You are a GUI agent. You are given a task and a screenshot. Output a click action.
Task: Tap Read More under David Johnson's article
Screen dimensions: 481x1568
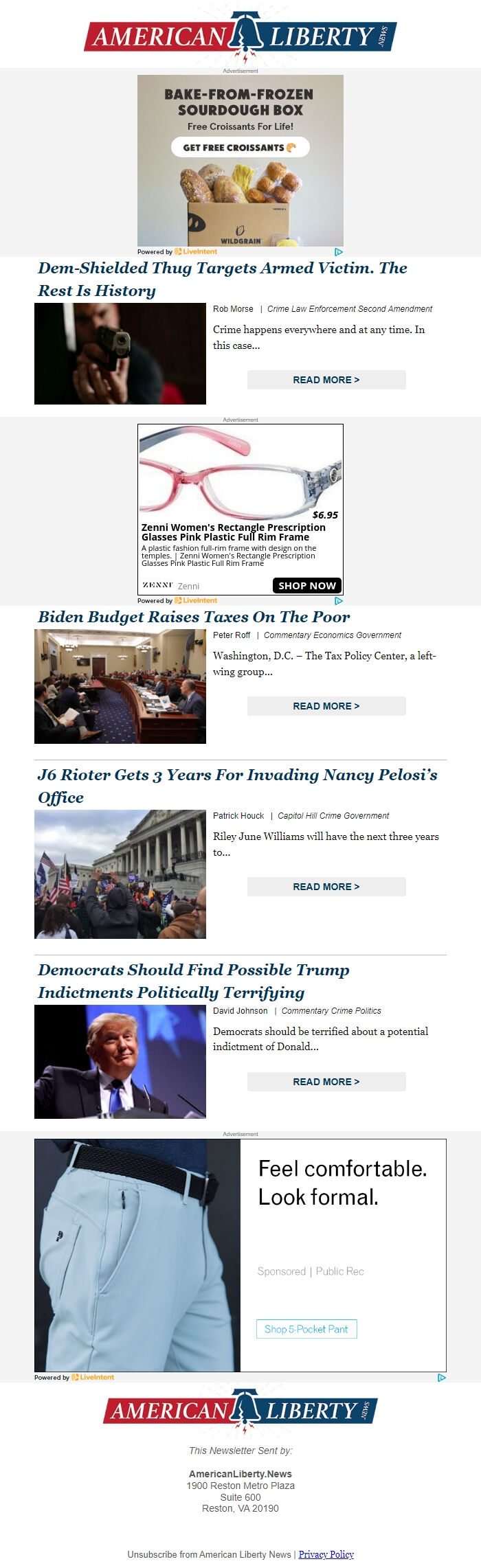click(326, 1082)
